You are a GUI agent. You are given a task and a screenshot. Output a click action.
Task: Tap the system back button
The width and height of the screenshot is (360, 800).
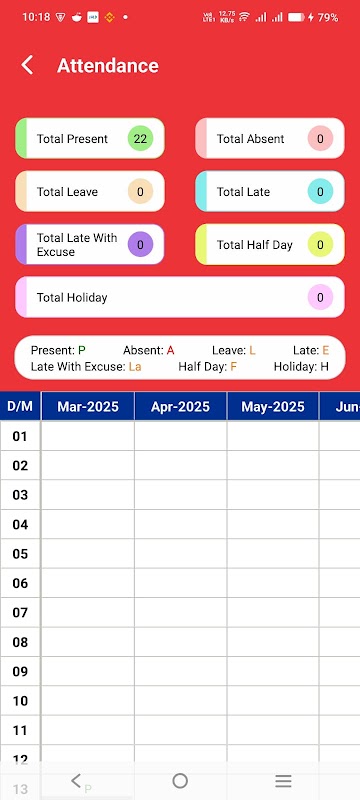click(x=76, y=780)
